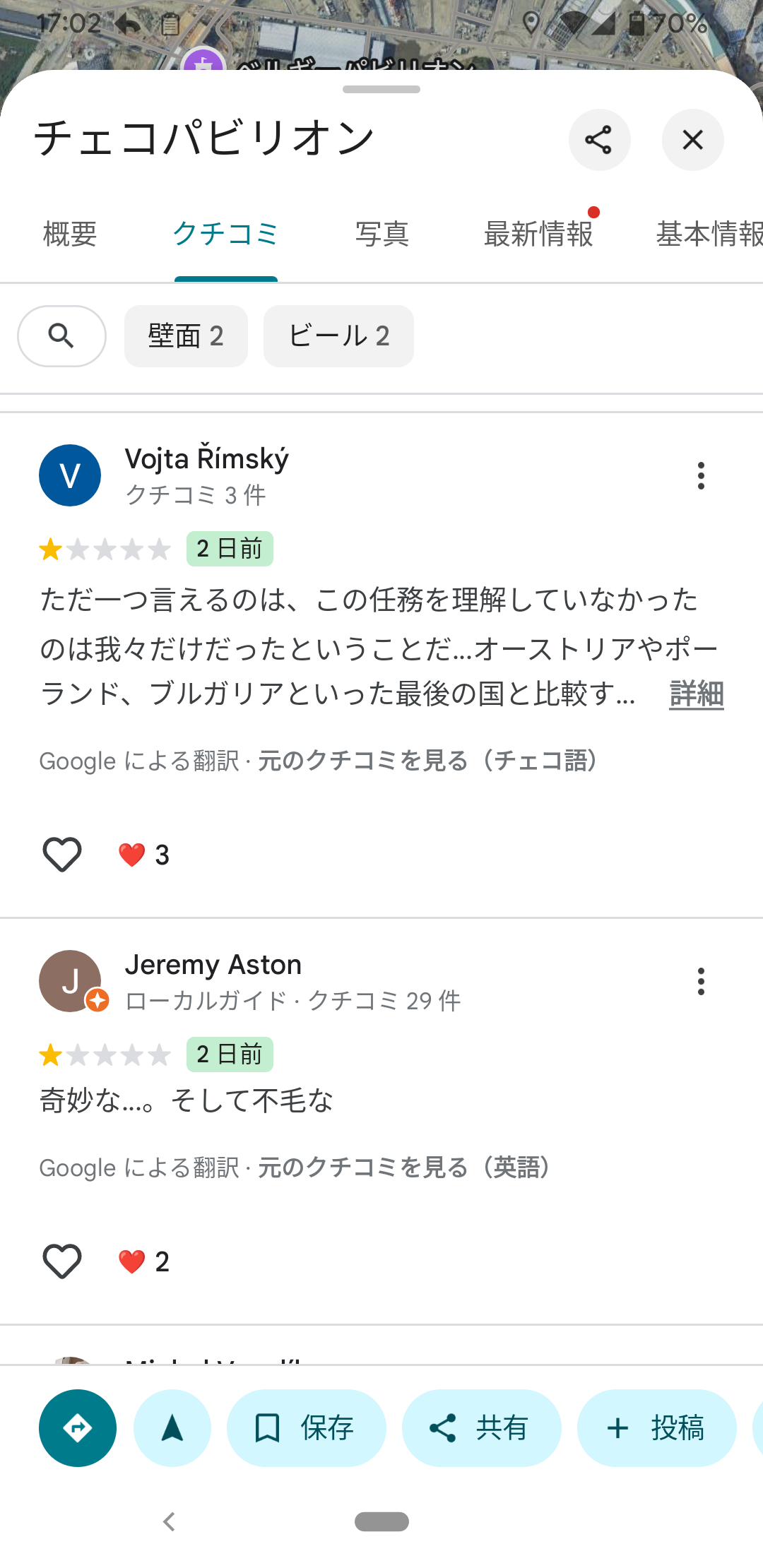
Task: Close the チェコパビリオン place sheet
Action: coord(692,140)
